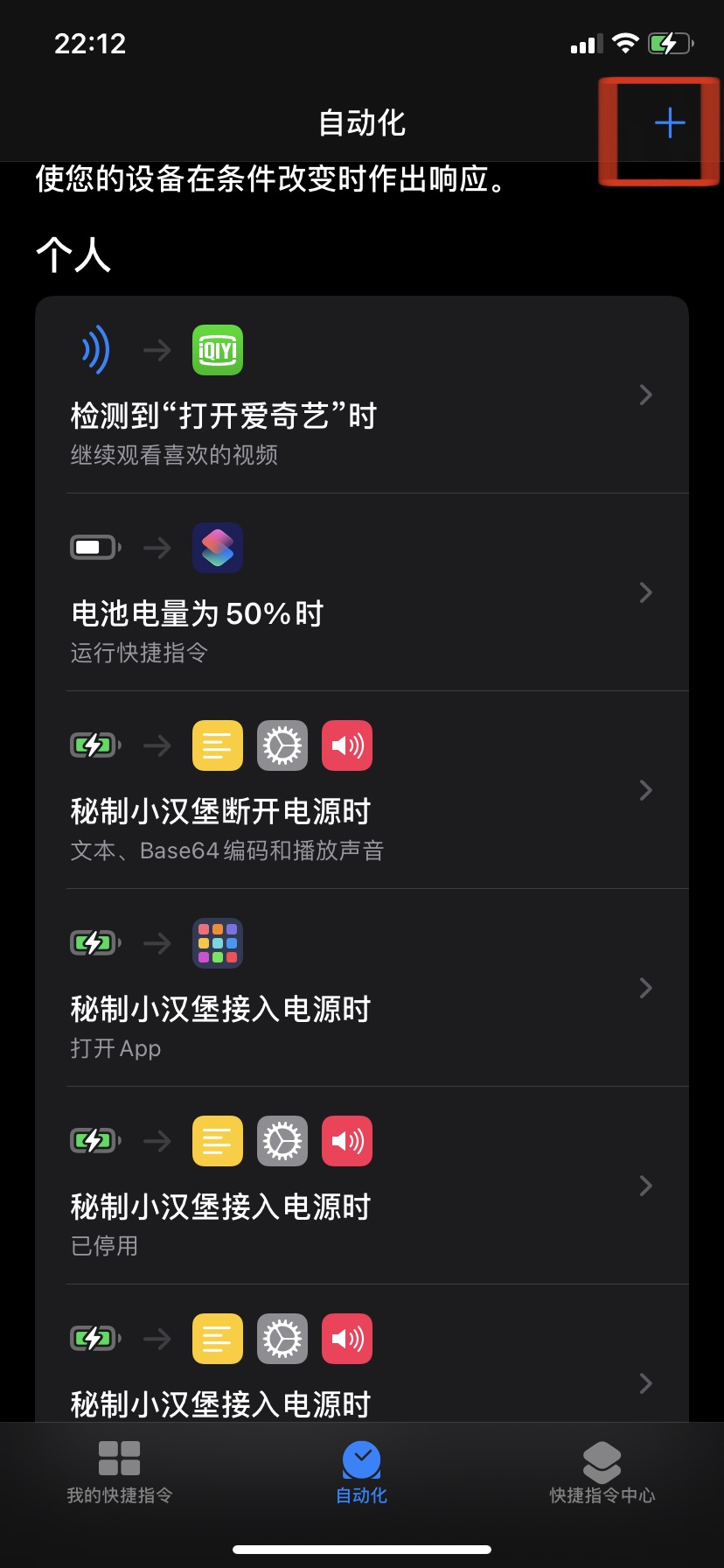Tap the red speaker icon in the bottom automation
724x1568 pixels.
[x=346, y=1338]
